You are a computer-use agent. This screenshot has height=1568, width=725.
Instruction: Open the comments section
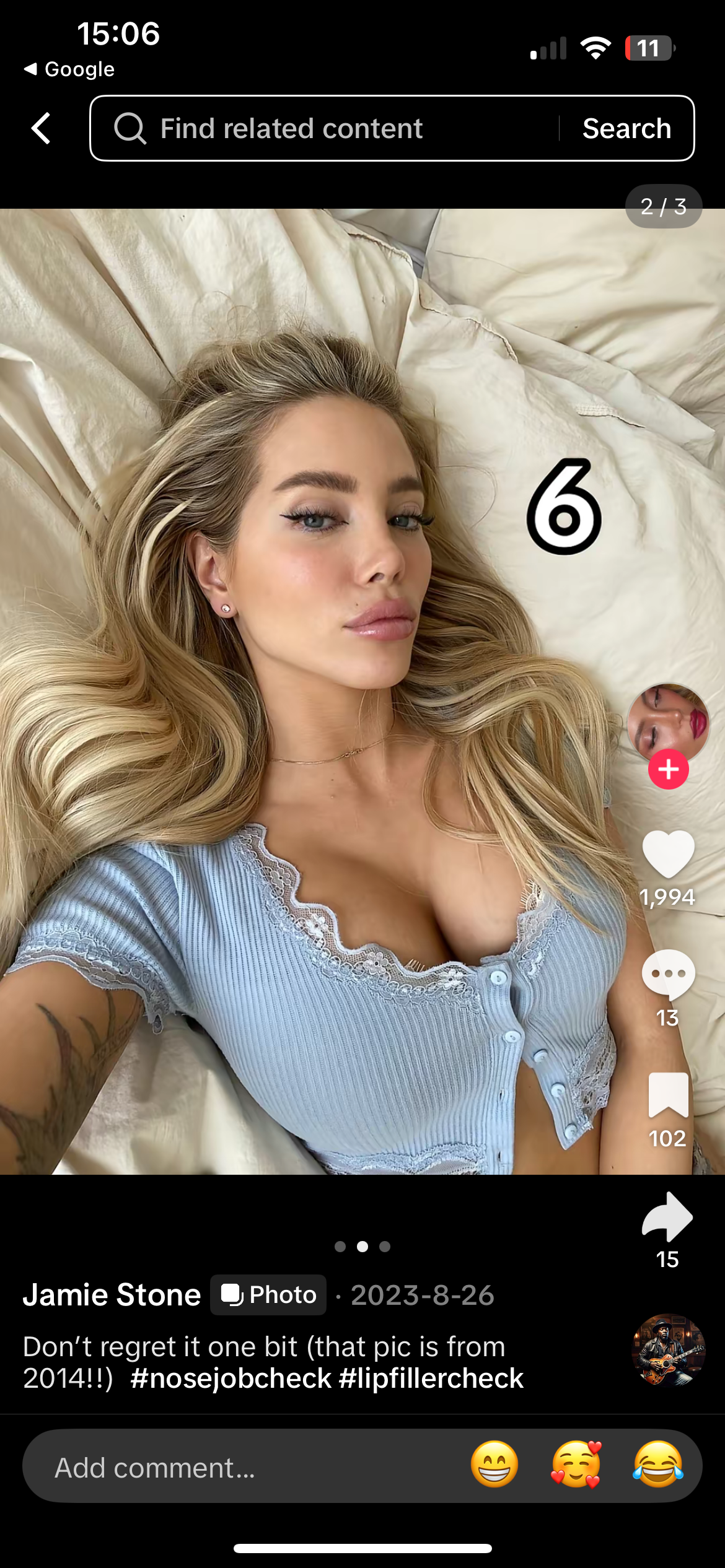coord(668,975)
